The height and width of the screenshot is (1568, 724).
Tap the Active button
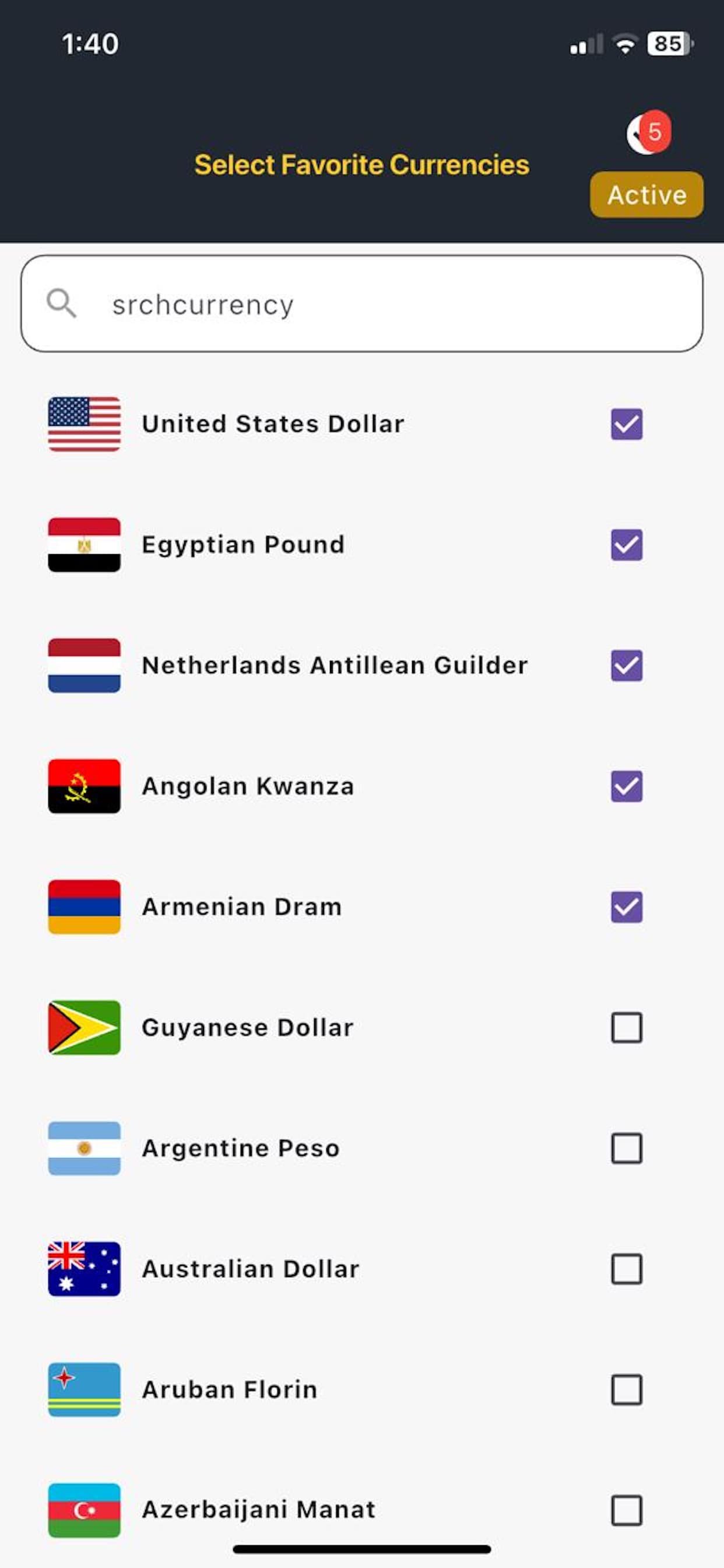(x=646, y=195)
